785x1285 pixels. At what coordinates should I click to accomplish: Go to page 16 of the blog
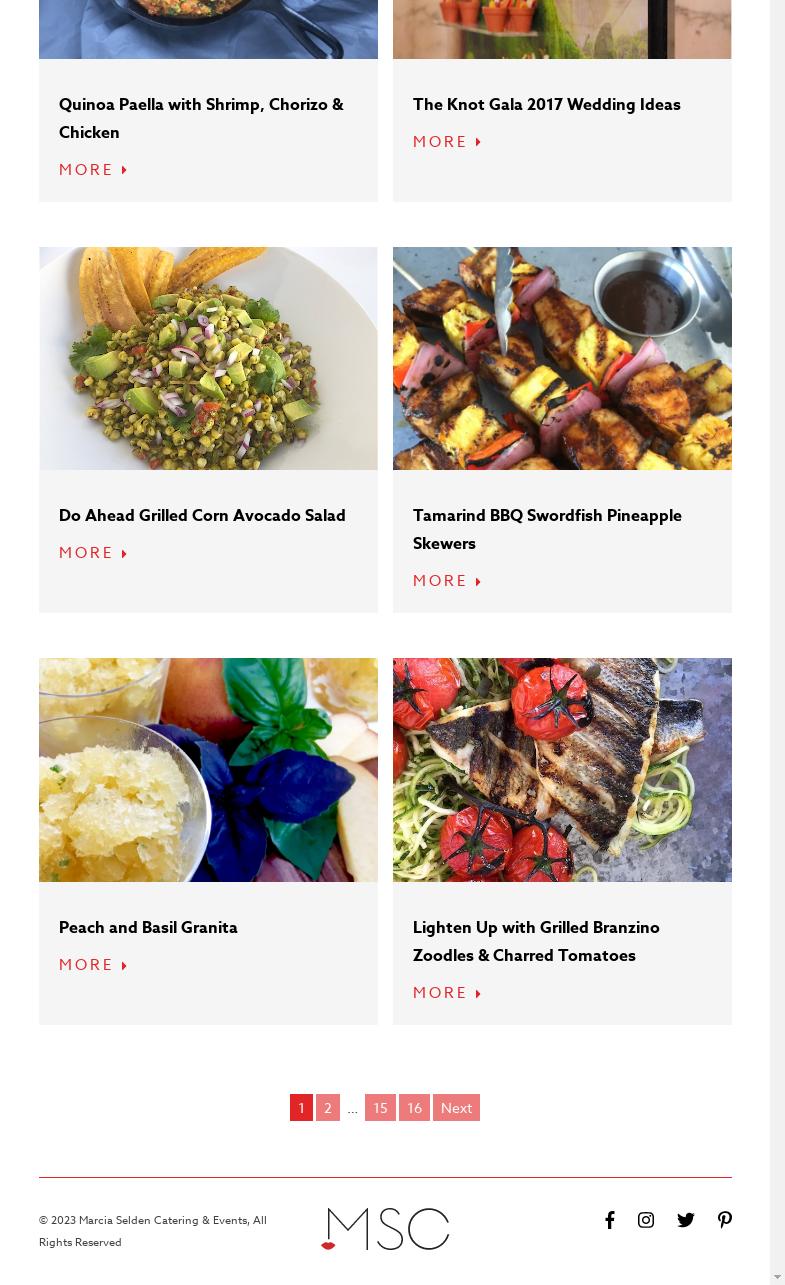tap(414, 1107)
